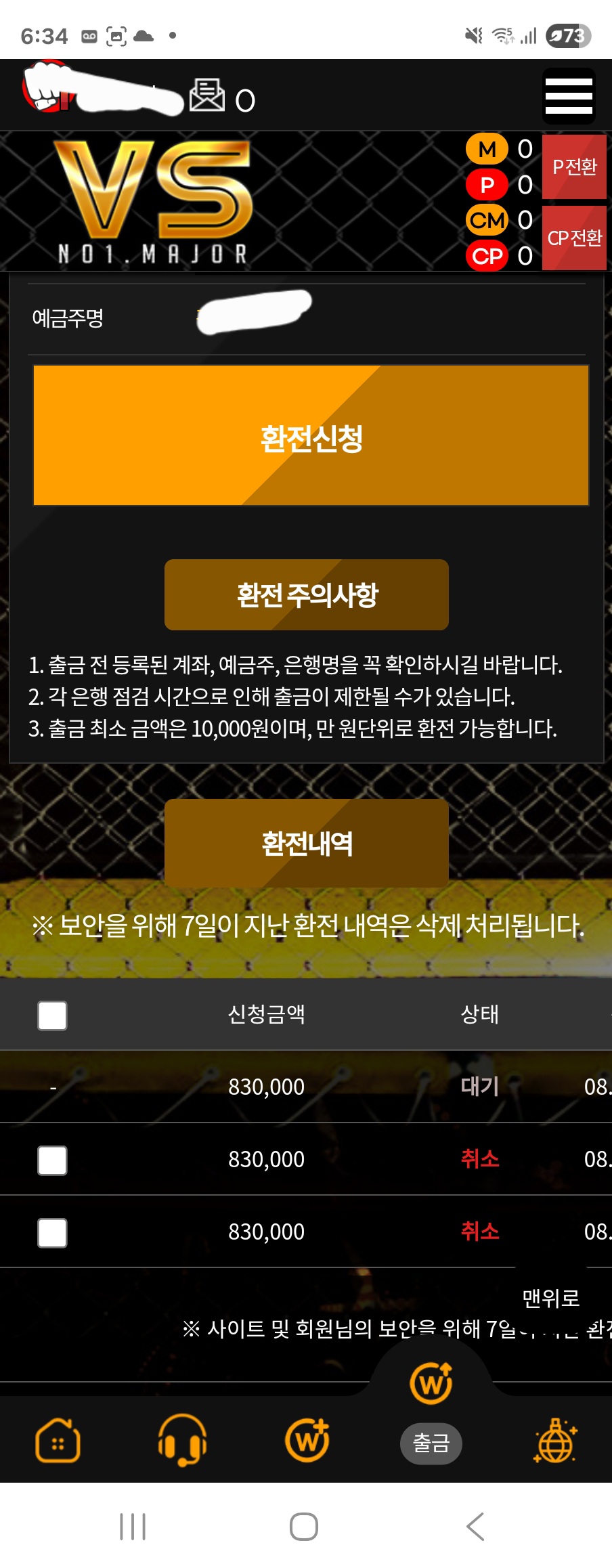This screenshot has width=612, height=1568.
Task: Tap the 환전 주의사항 button
Action: pos(306,594)
